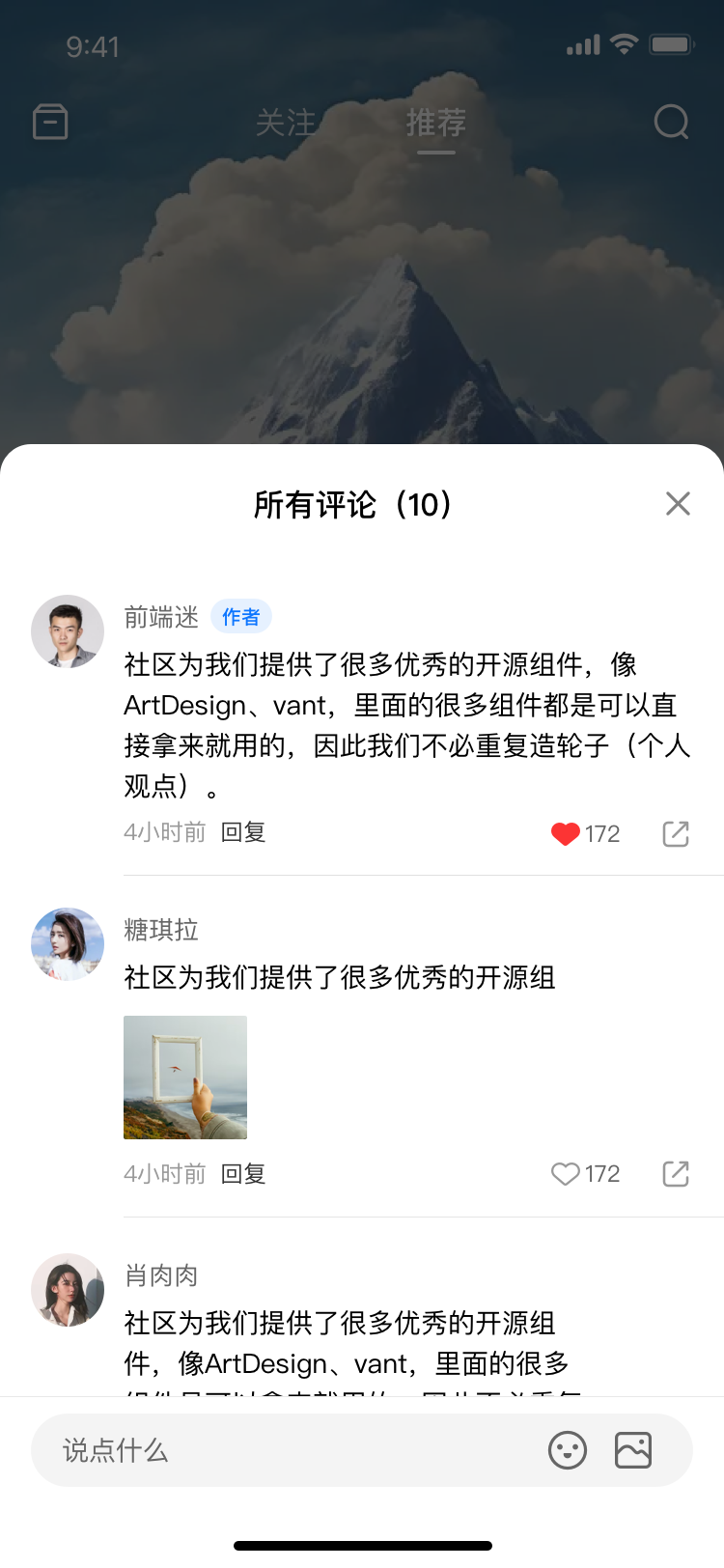Reply to 前端迷's comment via 回复
Image resolution: width=724 pixels, height=1568 pixels.
tap(242, 833)
